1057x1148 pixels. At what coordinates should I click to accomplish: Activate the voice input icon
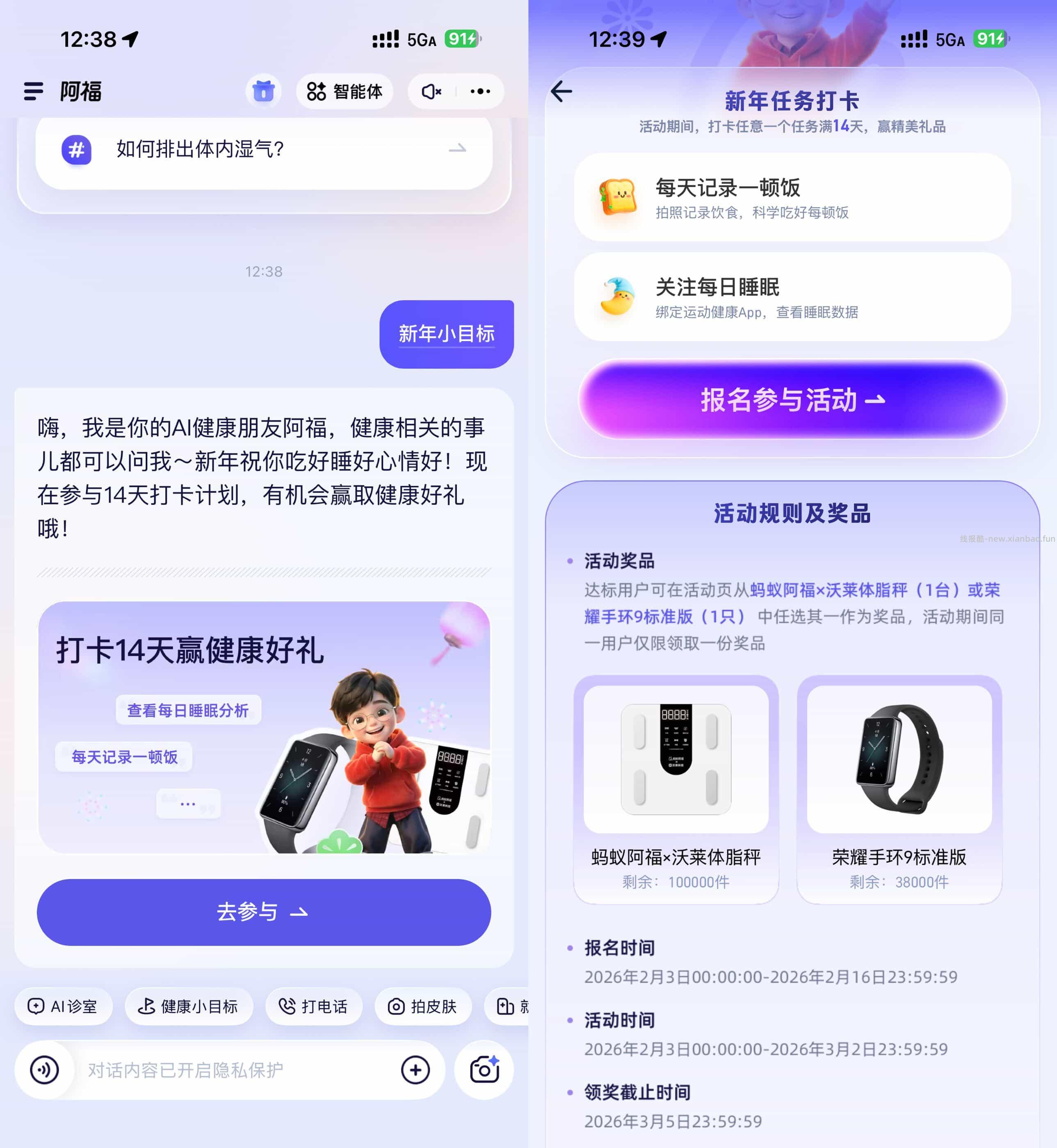(45, 1070)
